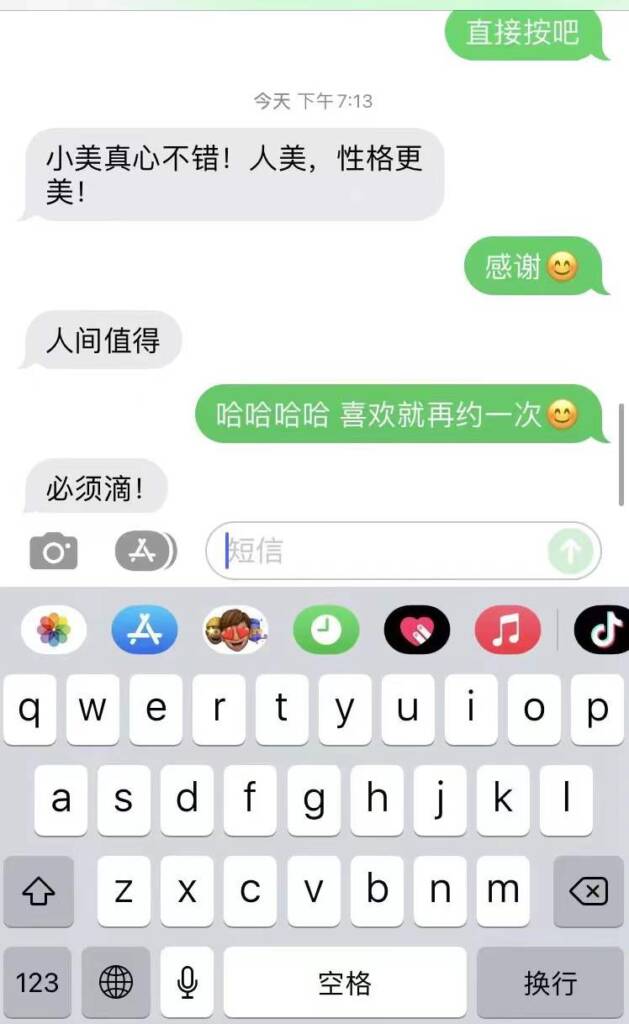
Task: Open the TikTok iMessage app
Action: point(602,630)
